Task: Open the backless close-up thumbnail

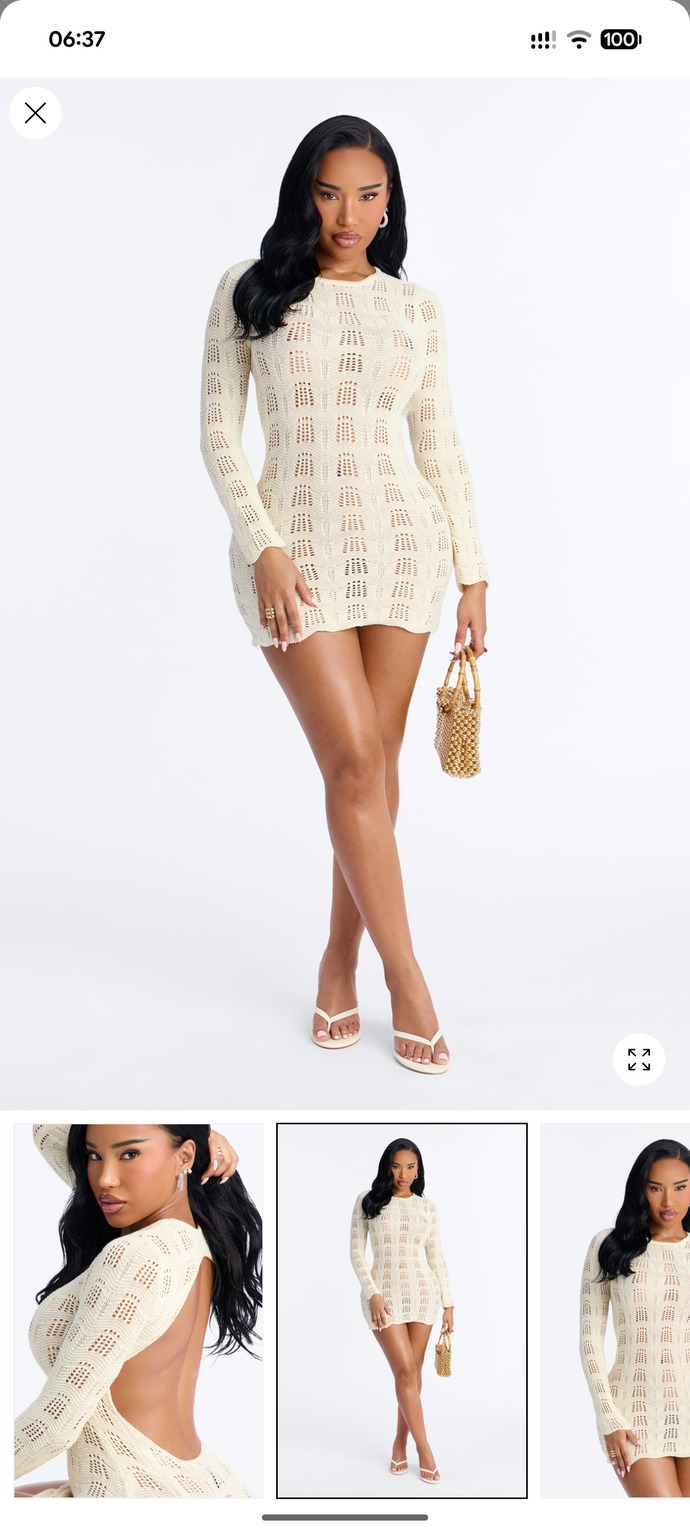Action: point(138,1310)
